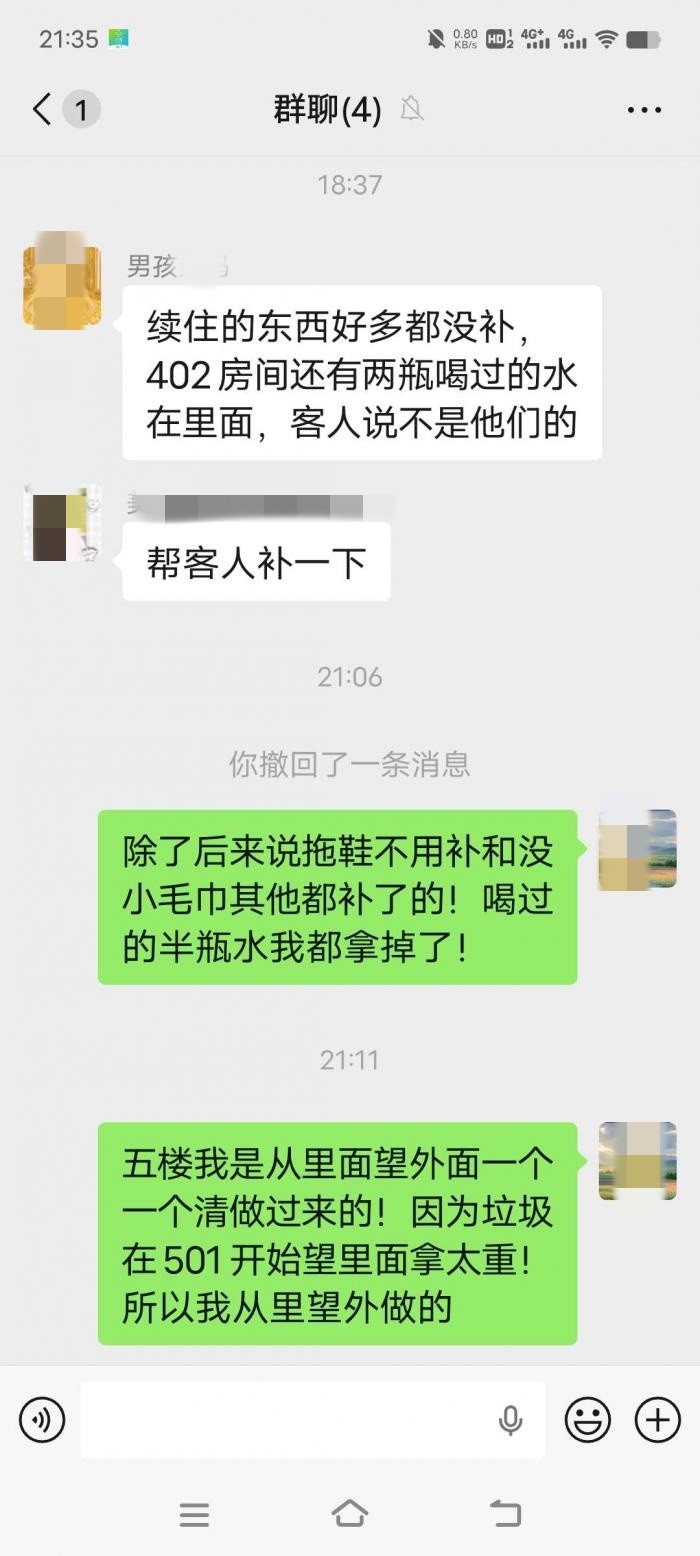The image size is (700, 1556).
Task: Go back to the chat list
Action: tap(42, 109)
